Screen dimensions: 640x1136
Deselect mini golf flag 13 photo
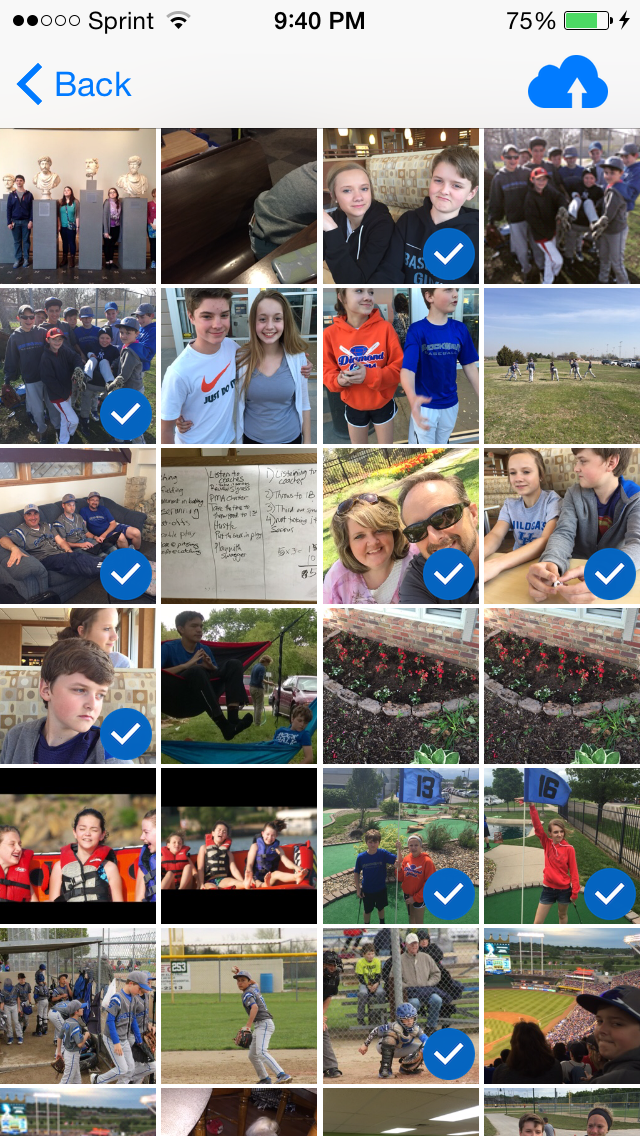pyautogui.click(x=400, y=846)
